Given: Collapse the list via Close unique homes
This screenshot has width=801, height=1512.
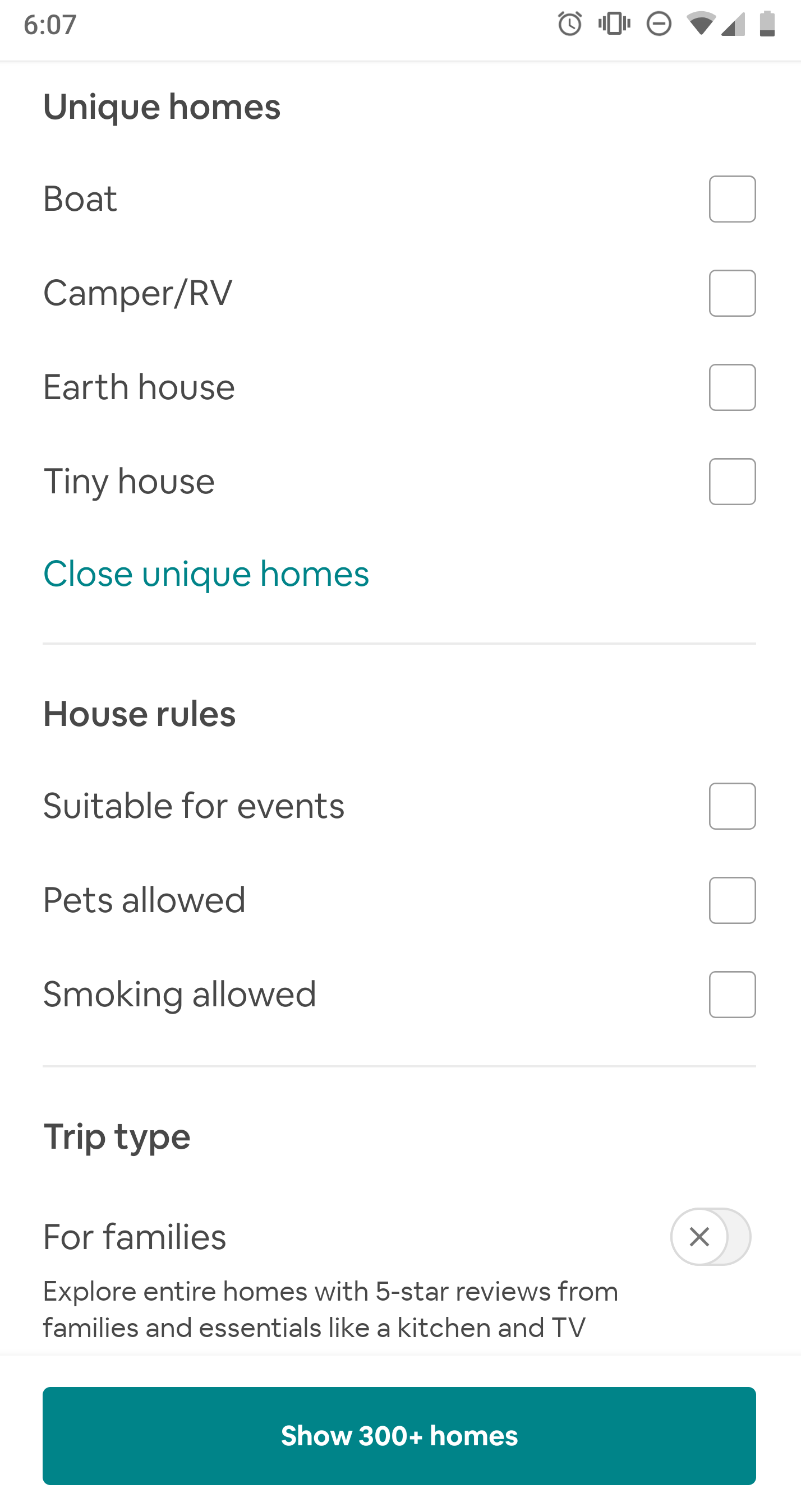Looking at the screenshot, I should click(x=206, y=574).
